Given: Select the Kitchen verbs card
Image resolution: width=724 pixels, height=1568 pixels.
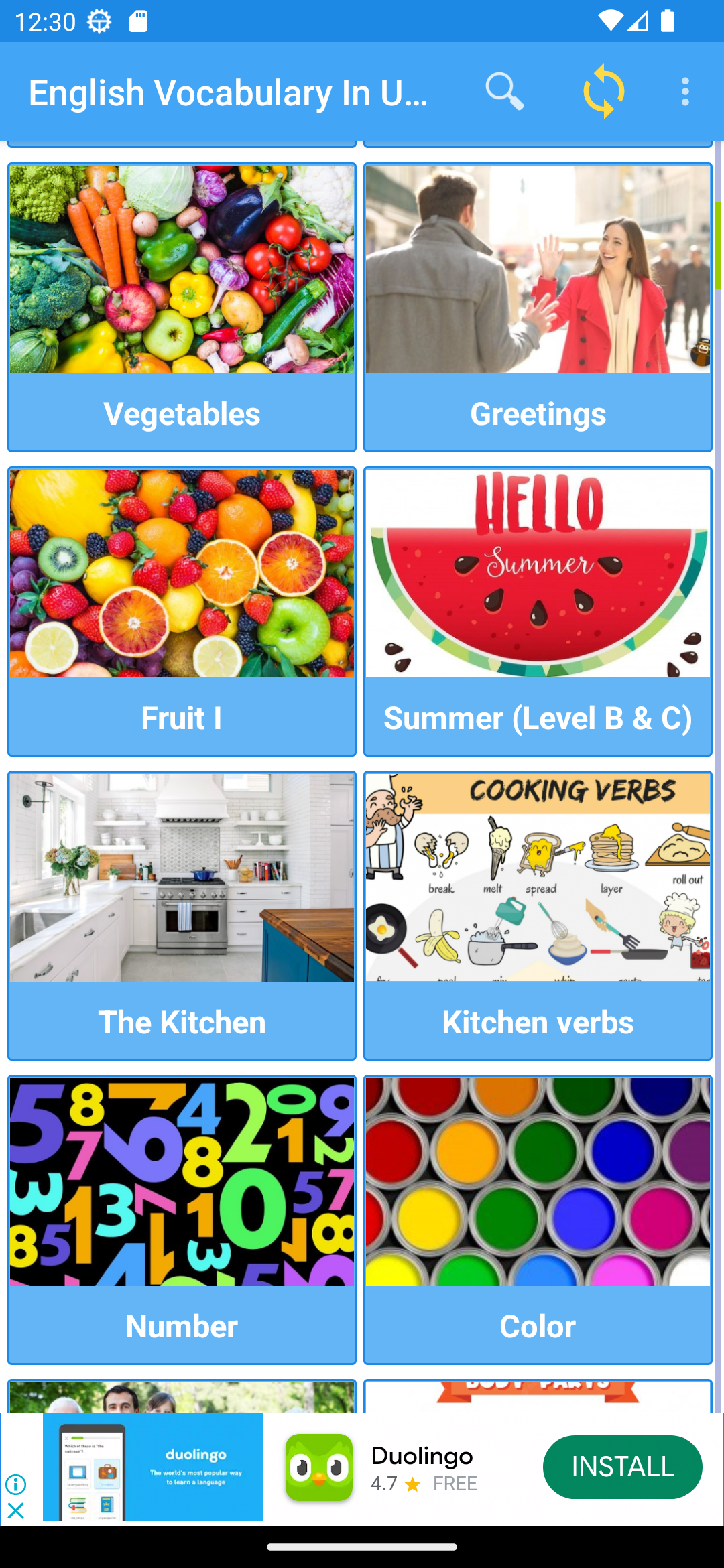Looking at the screenshot, I should tap(538, 915).
